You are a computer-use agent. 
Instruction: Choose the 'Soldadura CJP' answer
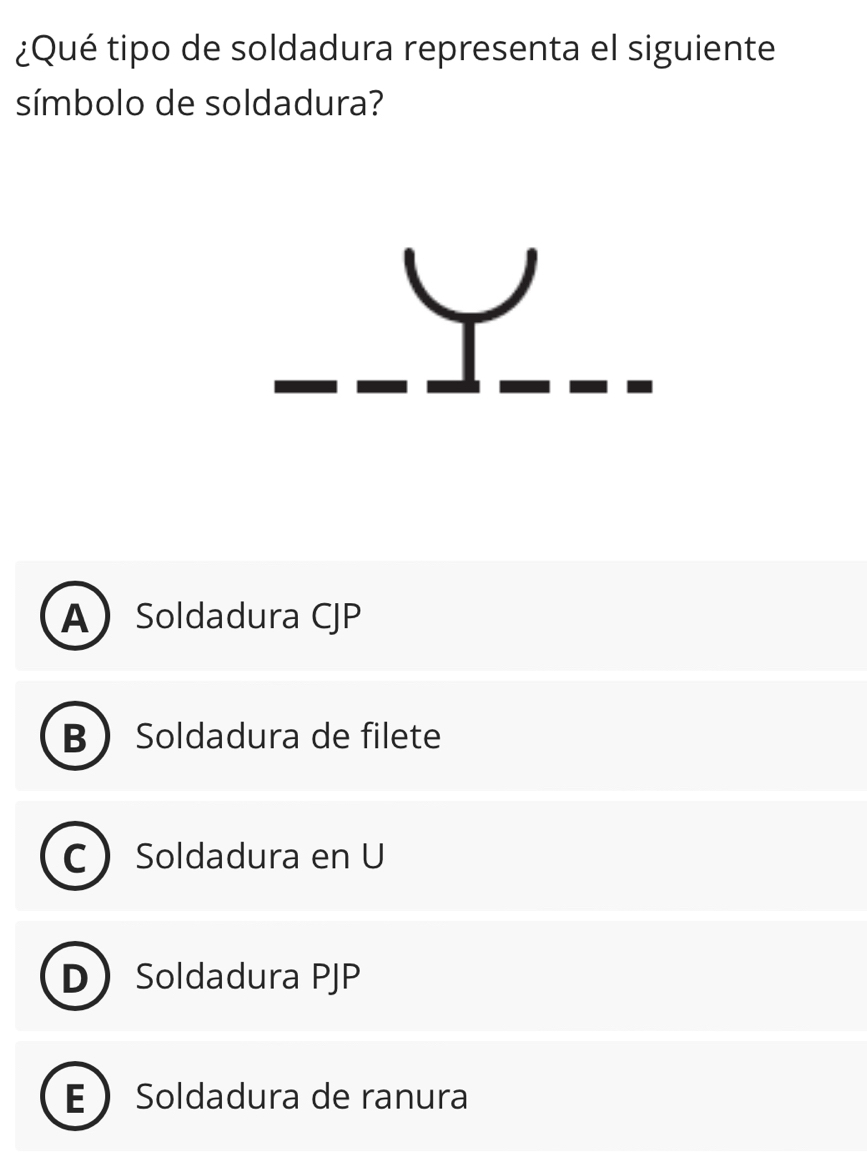(250, 616)
